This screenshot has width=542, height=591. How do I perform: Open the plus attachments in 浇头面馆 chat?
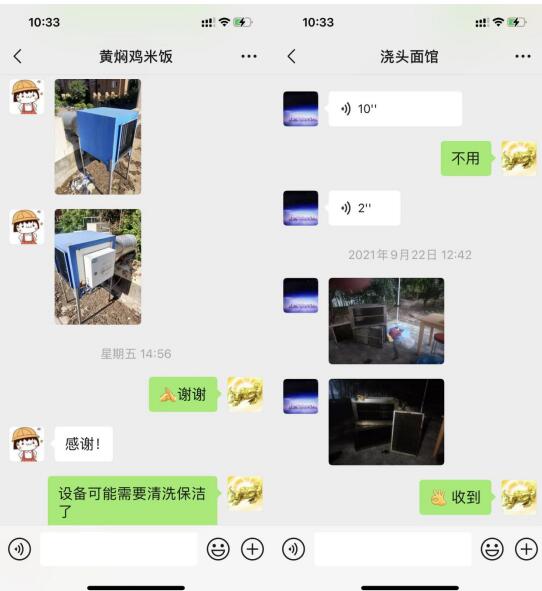[527, 549]
